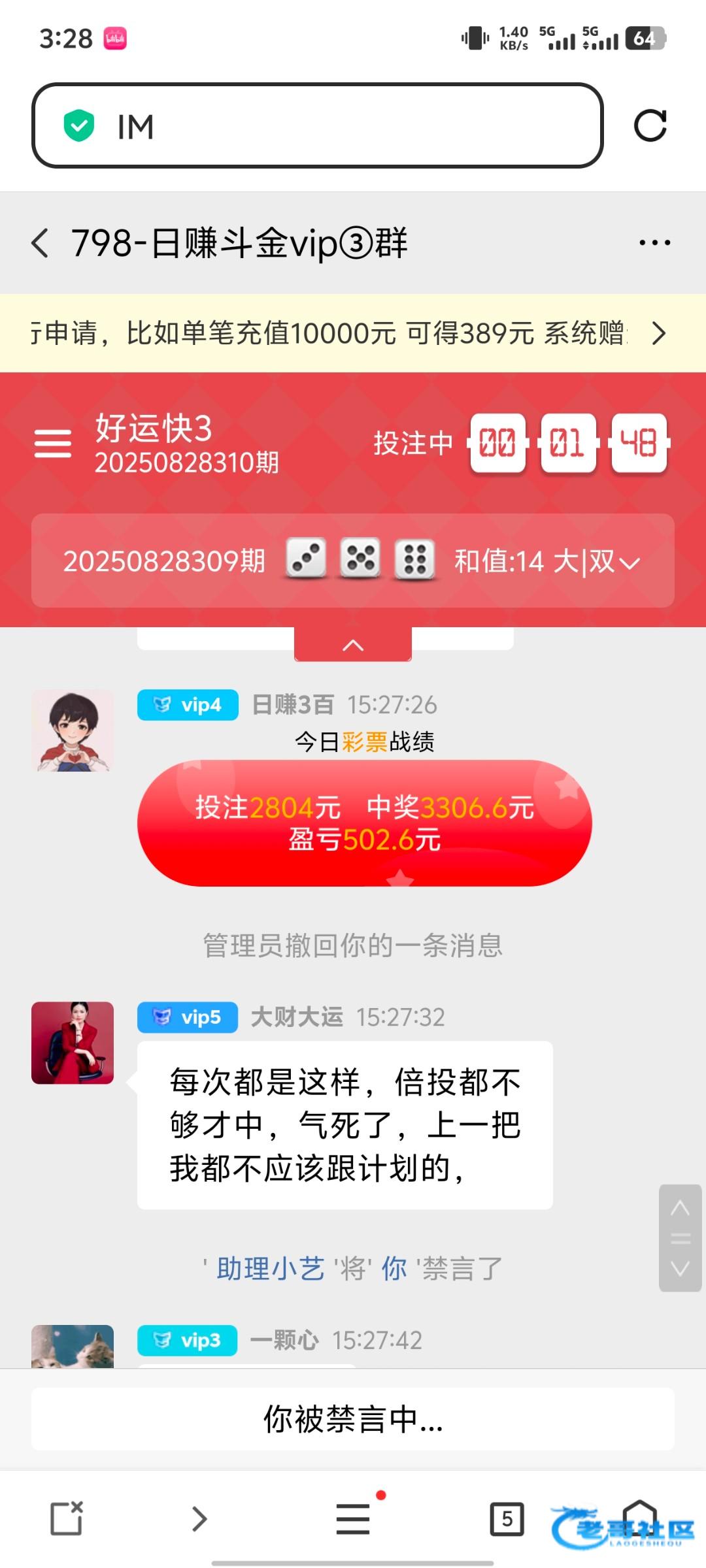The height and width of the screenshot is (1568, 706).
Task: Collapse the lottery panel with the up chevron
Action: click(x=353, y=645)
